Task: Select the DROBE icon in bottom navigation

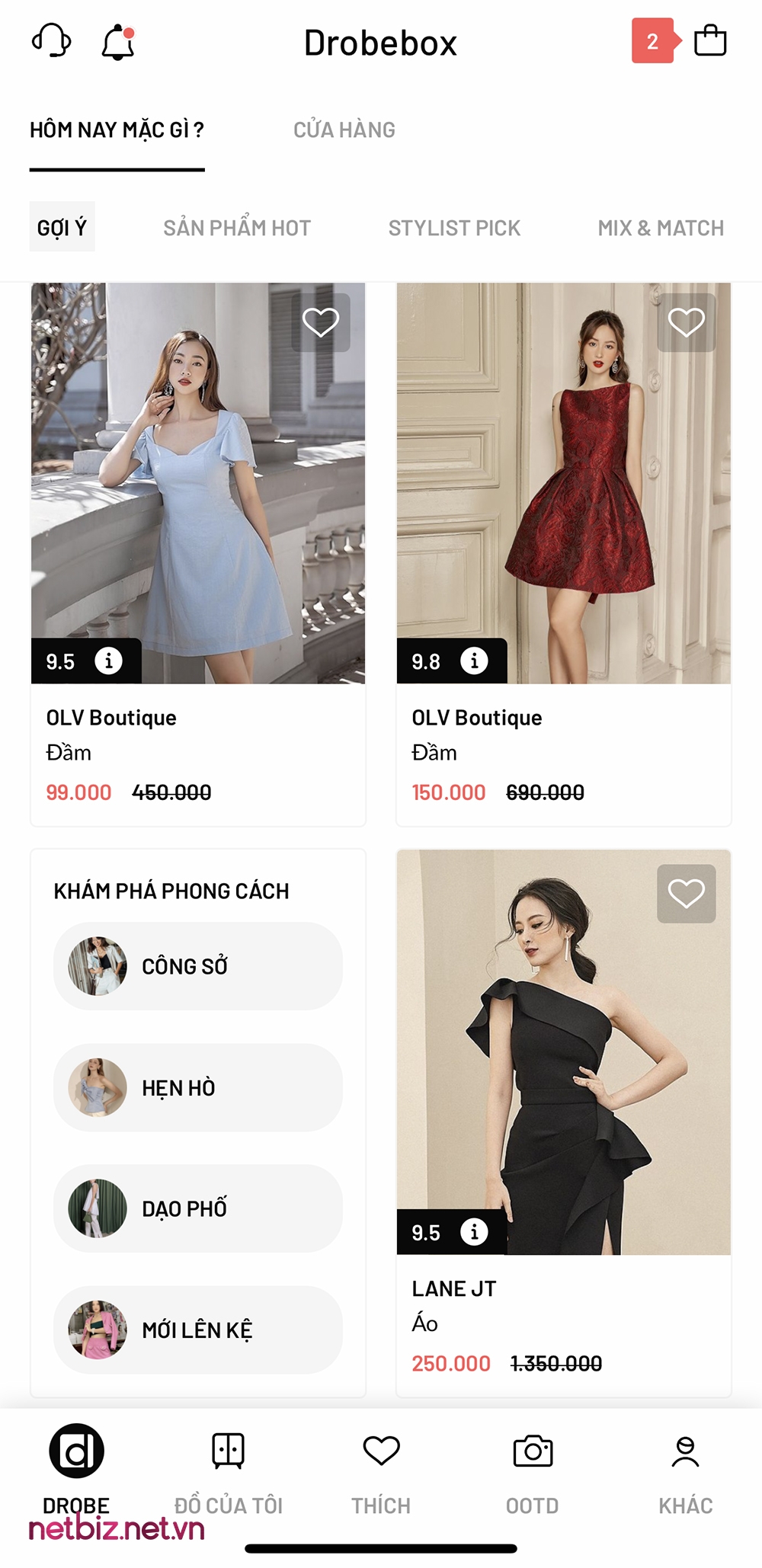Action: (x=76, y=1451)
